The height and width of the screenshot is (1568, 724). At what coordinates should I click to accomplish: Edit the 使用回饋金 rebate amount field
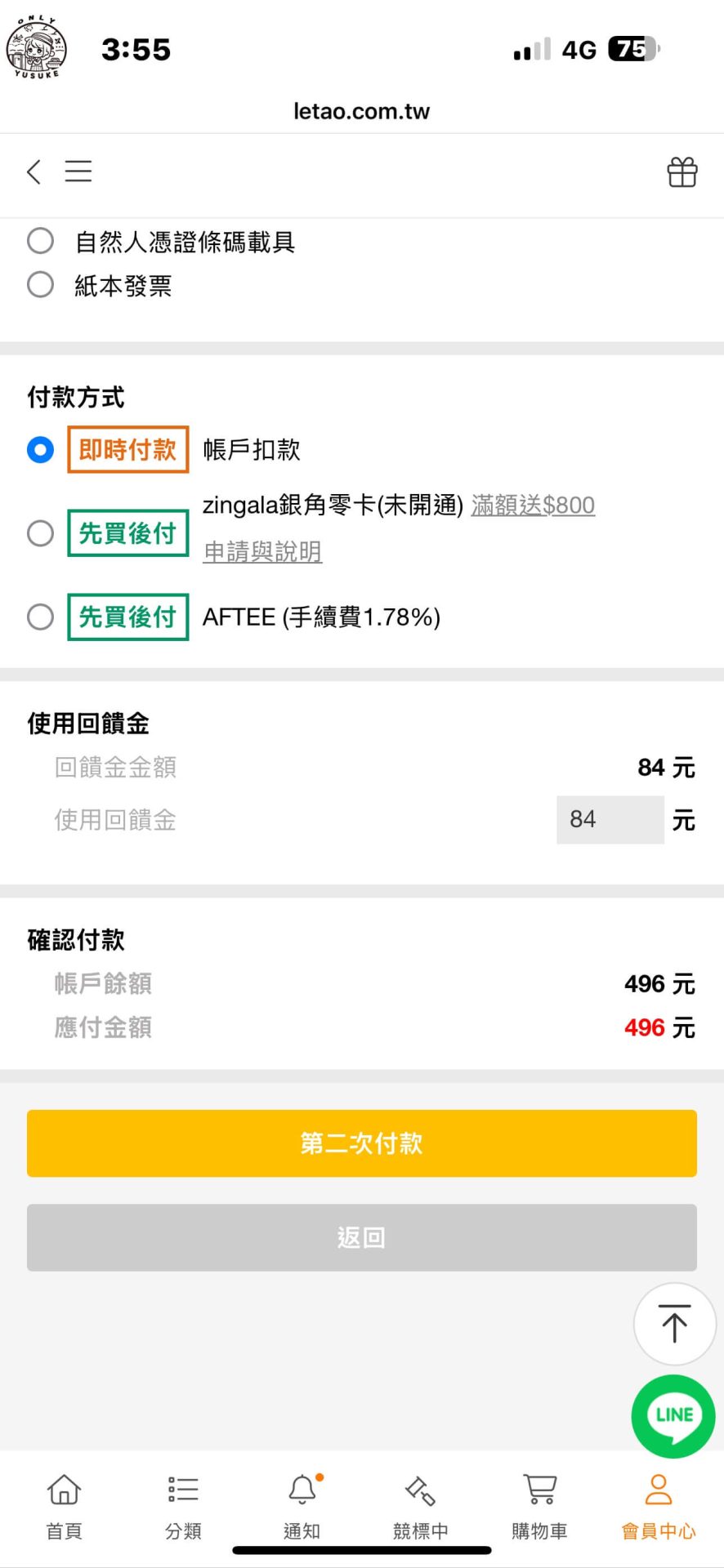coord(610,819)
